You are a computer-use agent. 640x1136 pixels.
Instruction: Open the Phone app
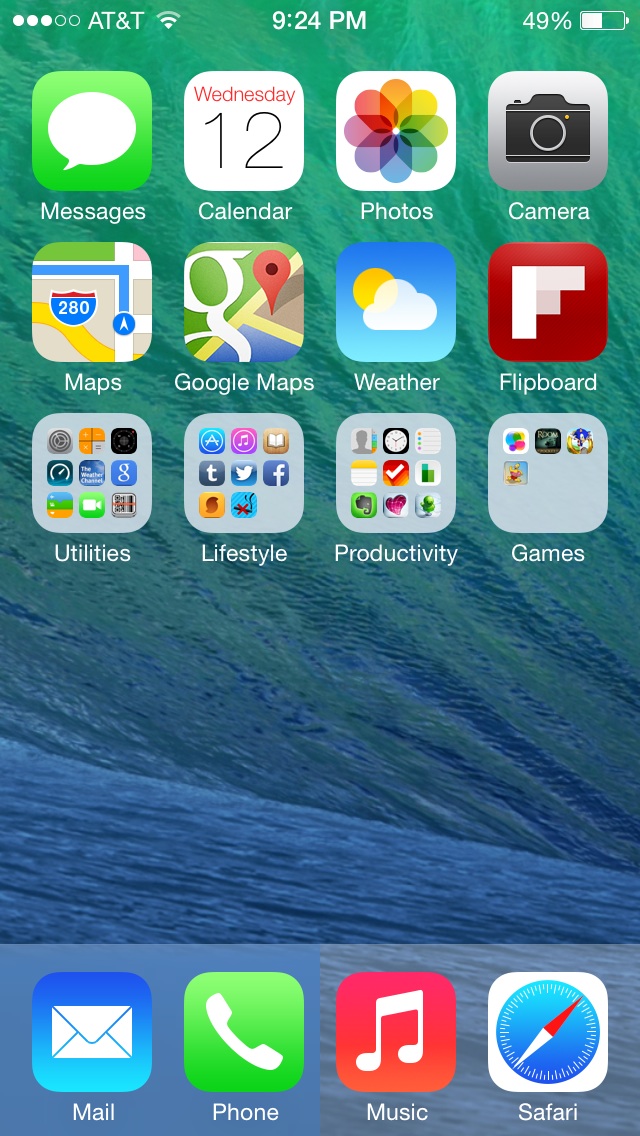(x=244, y=1032)
